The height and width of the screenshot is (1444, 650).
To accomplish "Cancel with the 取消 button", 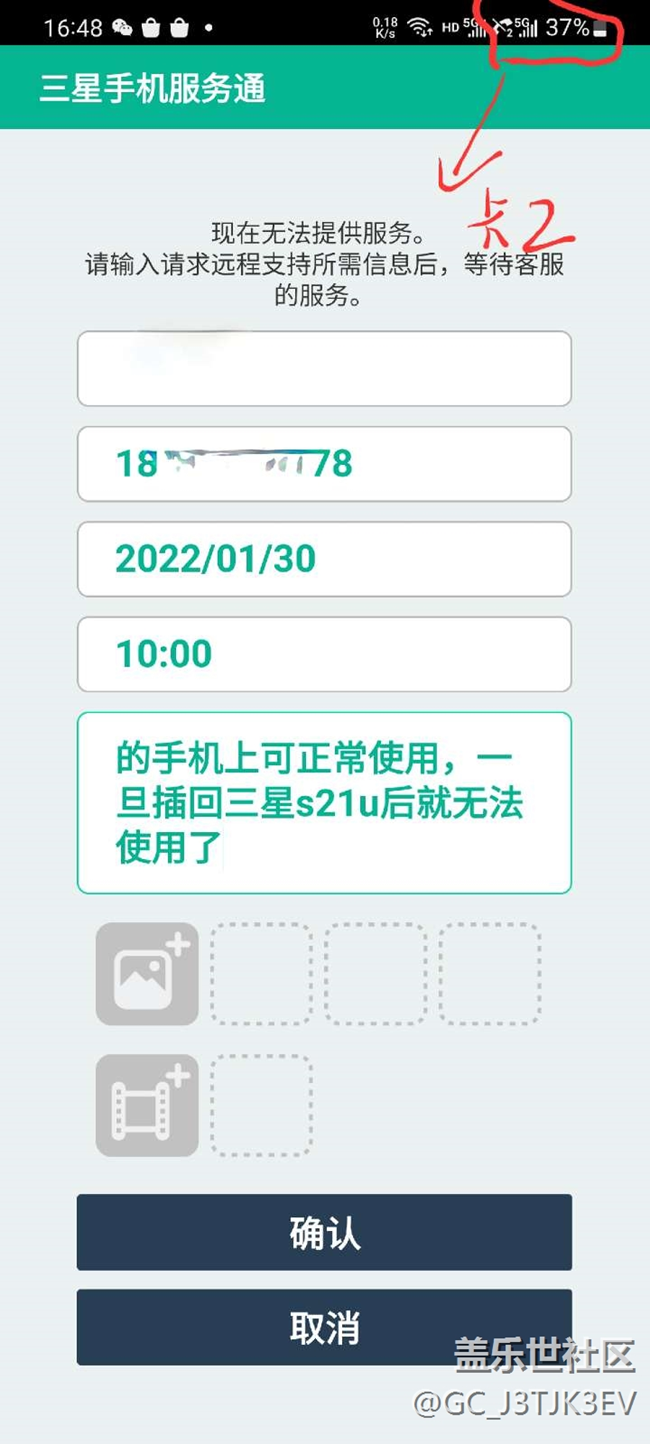I will (324, 1327).
